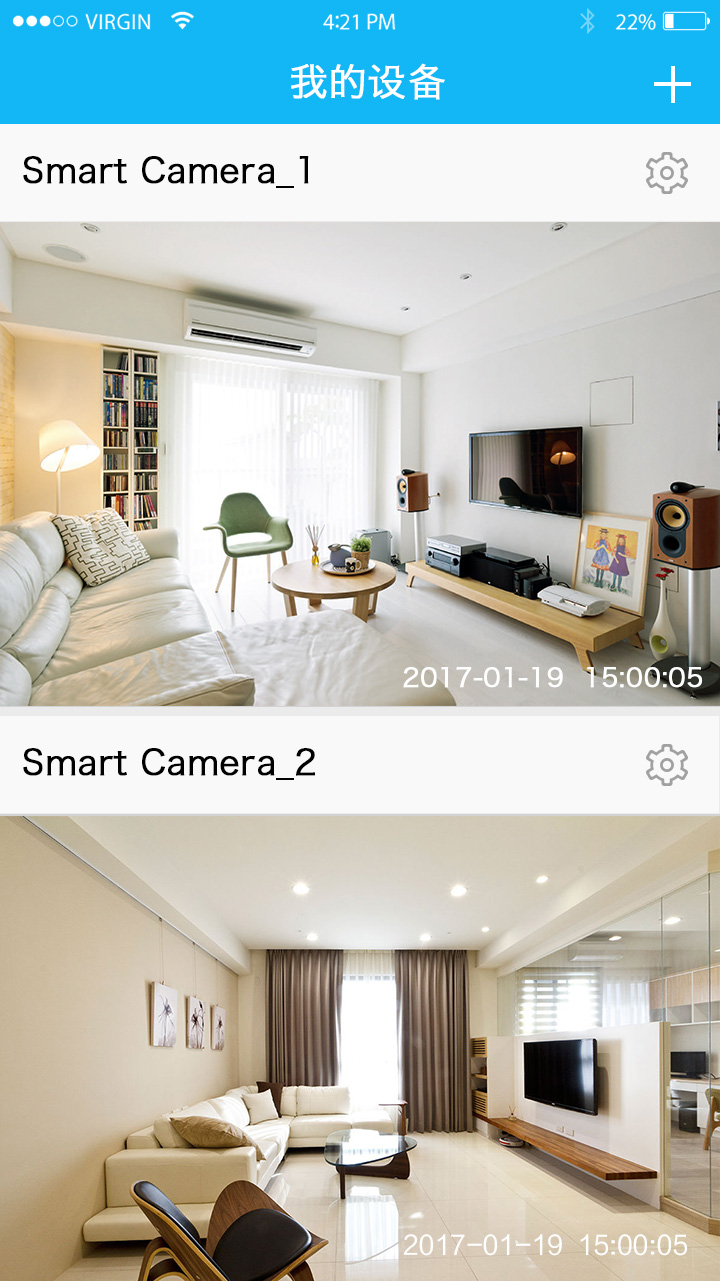720x1281 pixels.
Task: Open settings gear for Smart Camera_1
Action: (x=667, y=173)
